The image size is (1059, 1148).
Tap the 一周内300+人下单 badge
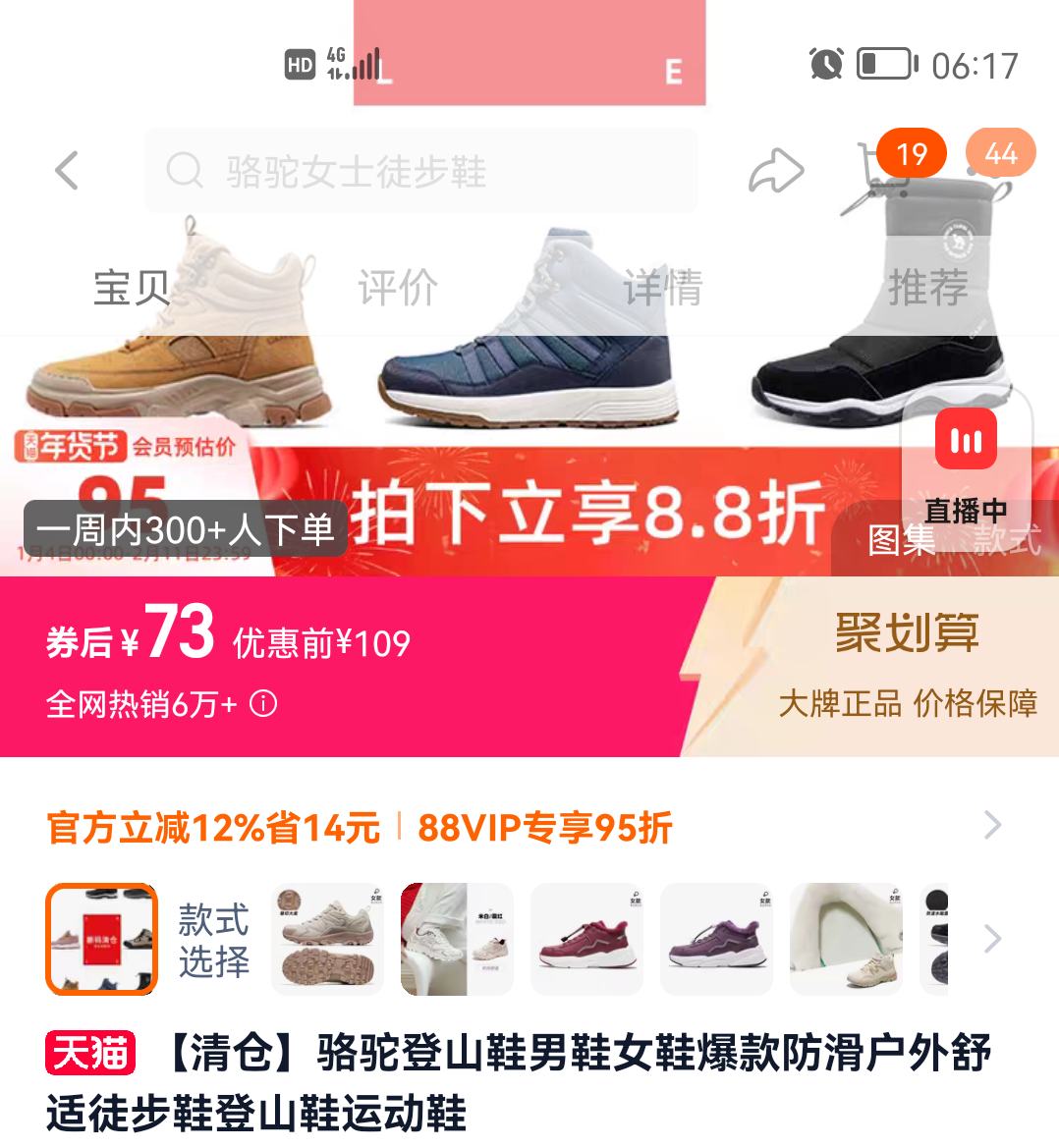click(x=185, y=528)
